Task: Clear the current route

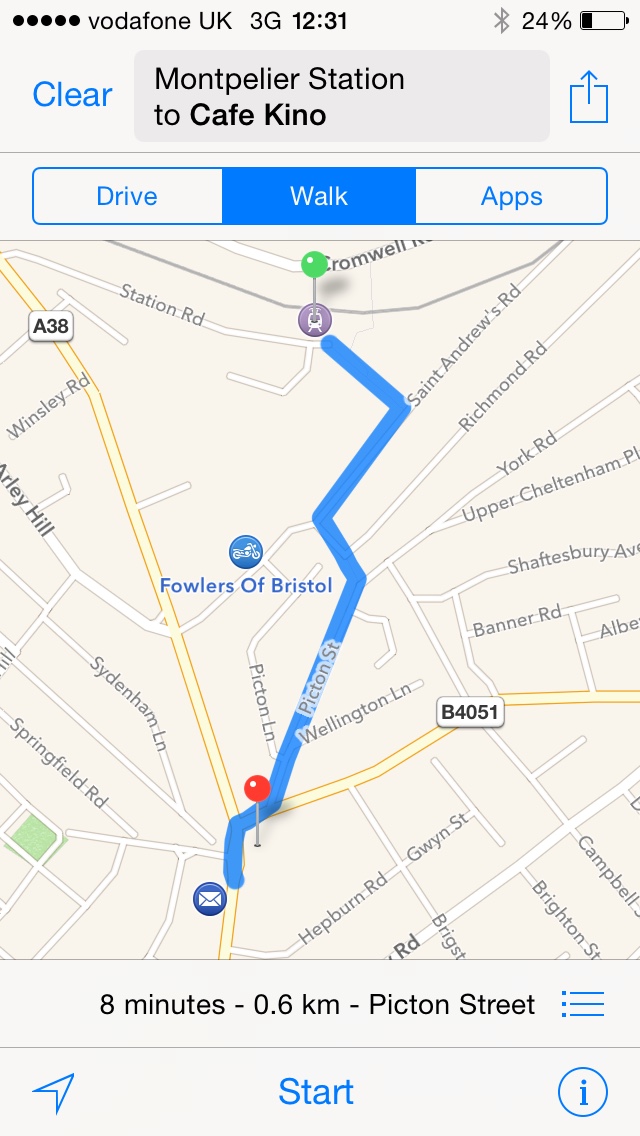Action: click(72, 95)
